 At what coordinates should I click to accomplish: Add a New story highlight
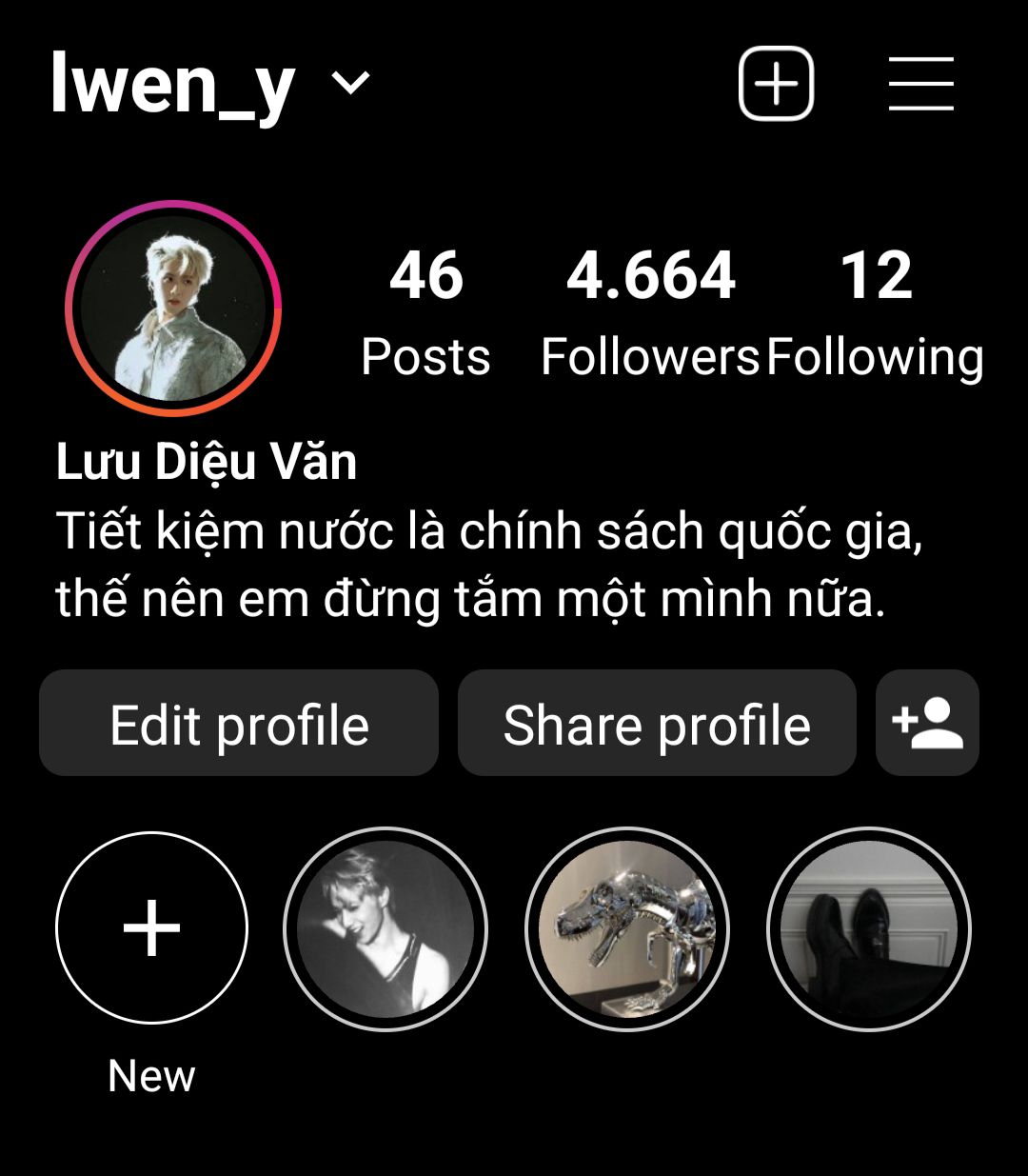[152, 927]
